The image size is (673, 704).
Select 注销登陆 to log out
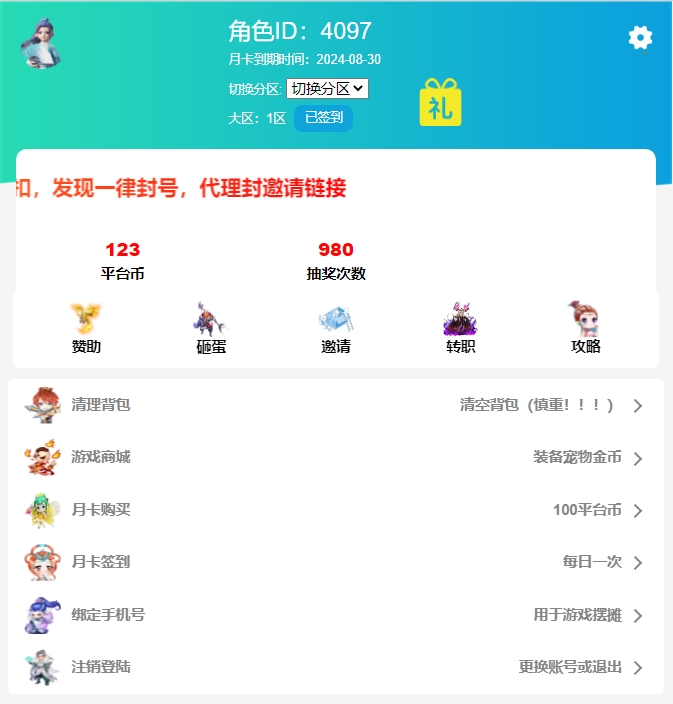[x=336, y=667]
